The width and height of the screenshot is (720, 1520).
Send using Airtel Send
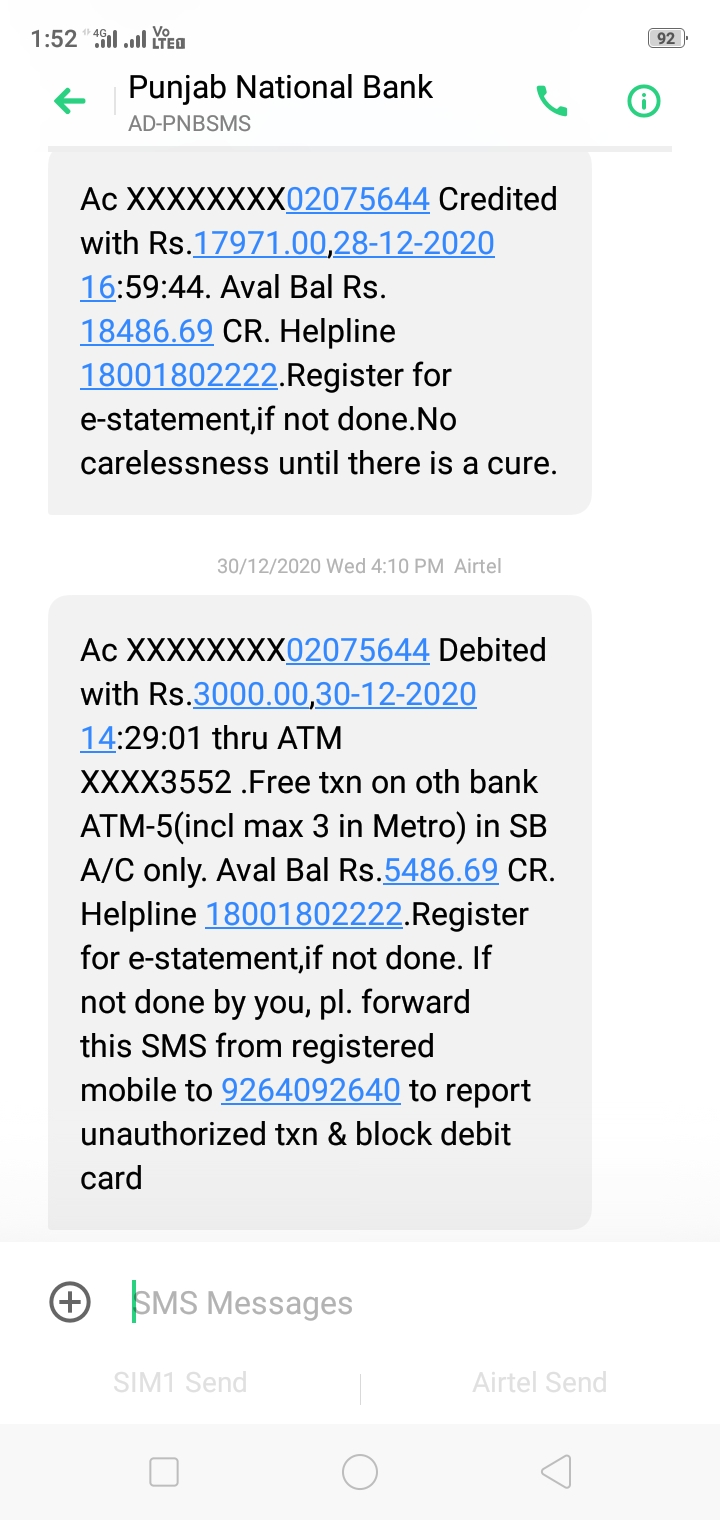(540, 1382)
